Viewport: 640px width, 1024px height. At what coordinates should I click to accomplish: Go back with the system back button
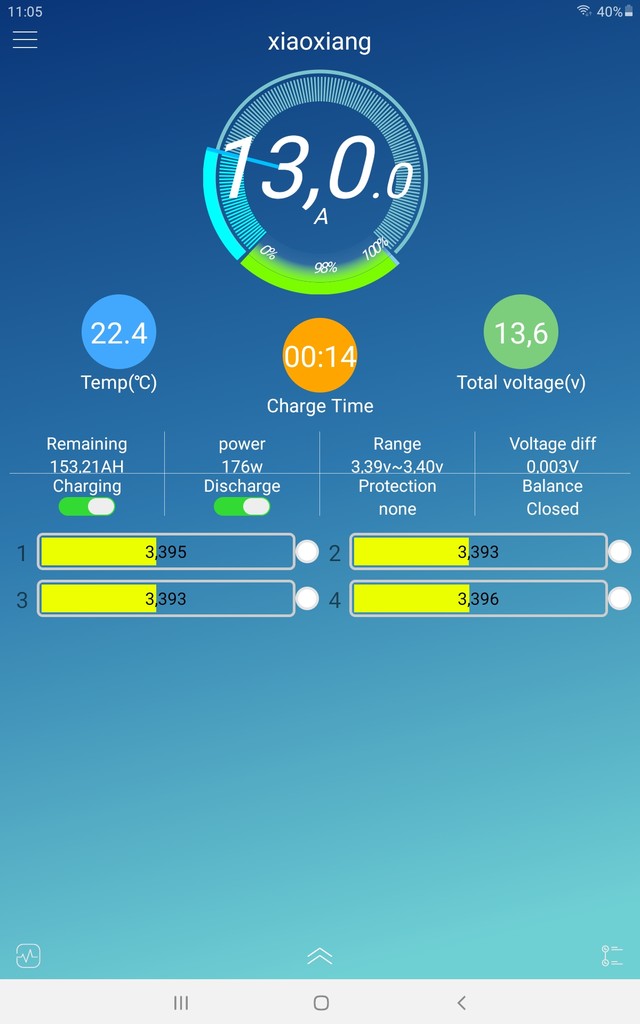point(462,1002)
